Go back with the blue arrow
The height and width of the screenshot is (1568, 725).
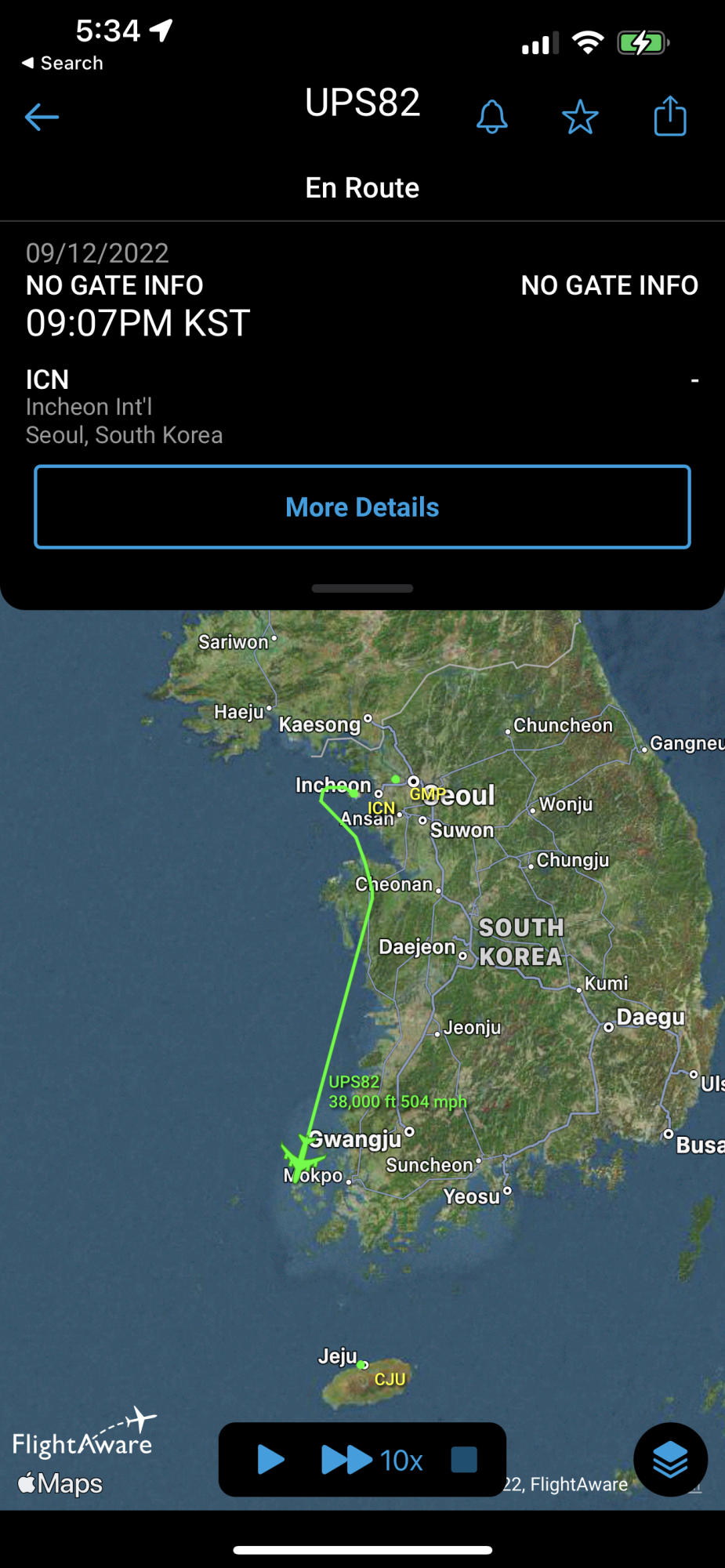42,118
